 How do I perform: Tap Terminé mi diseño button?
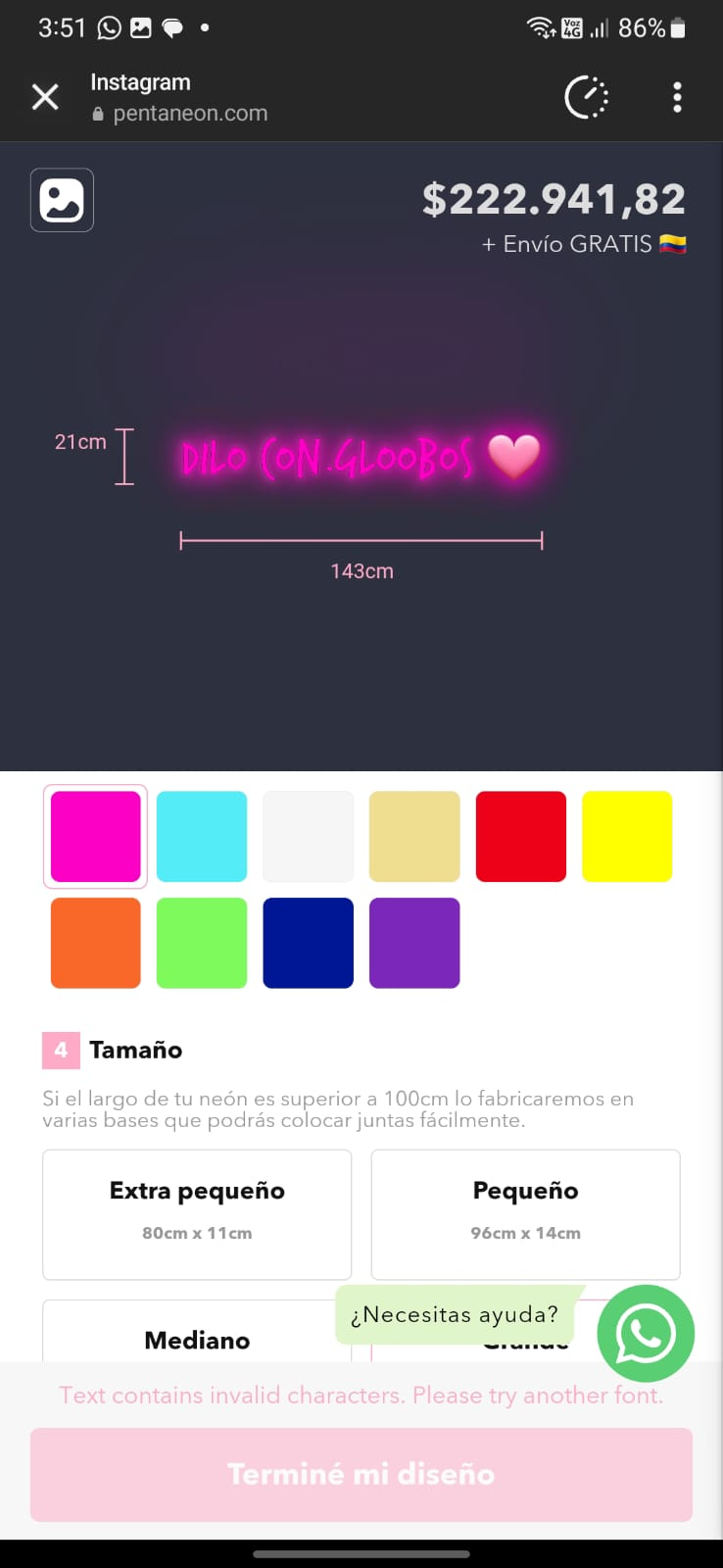pyautogui.click(x=361, y=1474)
